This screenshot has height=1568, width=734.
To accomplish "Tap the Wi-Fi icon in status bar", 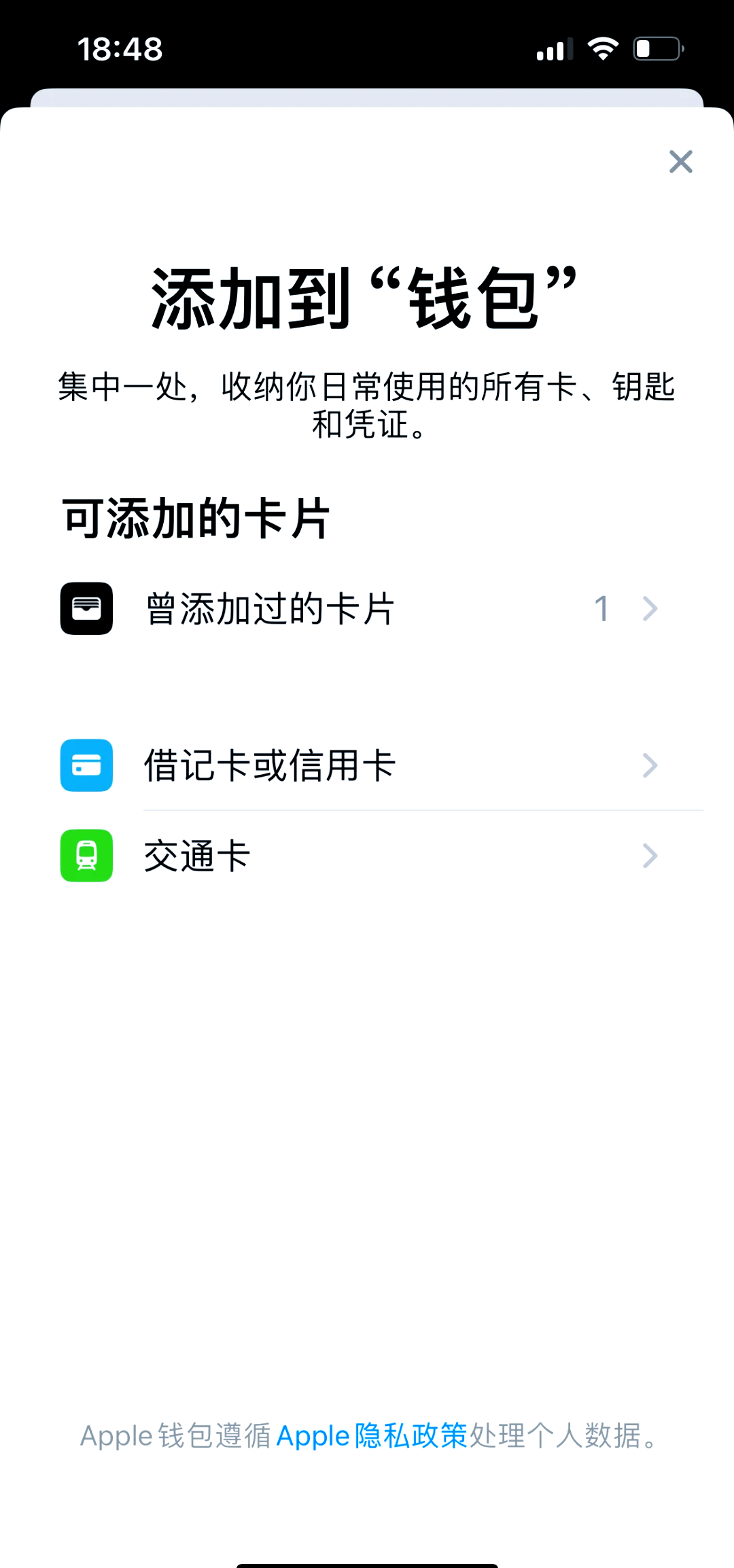I will click(601, 48).
